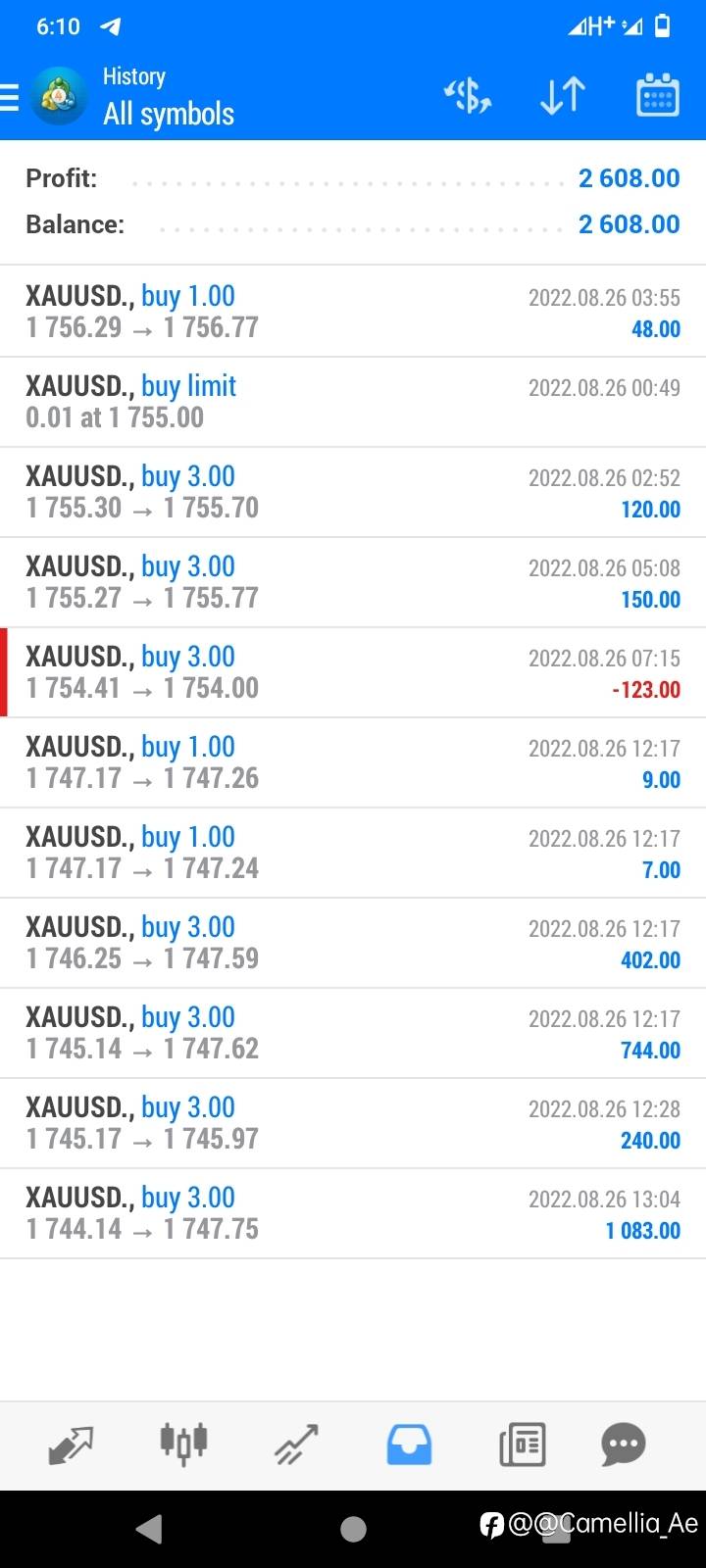Image resolution: width=706 pixels, height=1568 pixels.
Task: Expand the trade showing -123.00 loss
Action: click(353, 672)
